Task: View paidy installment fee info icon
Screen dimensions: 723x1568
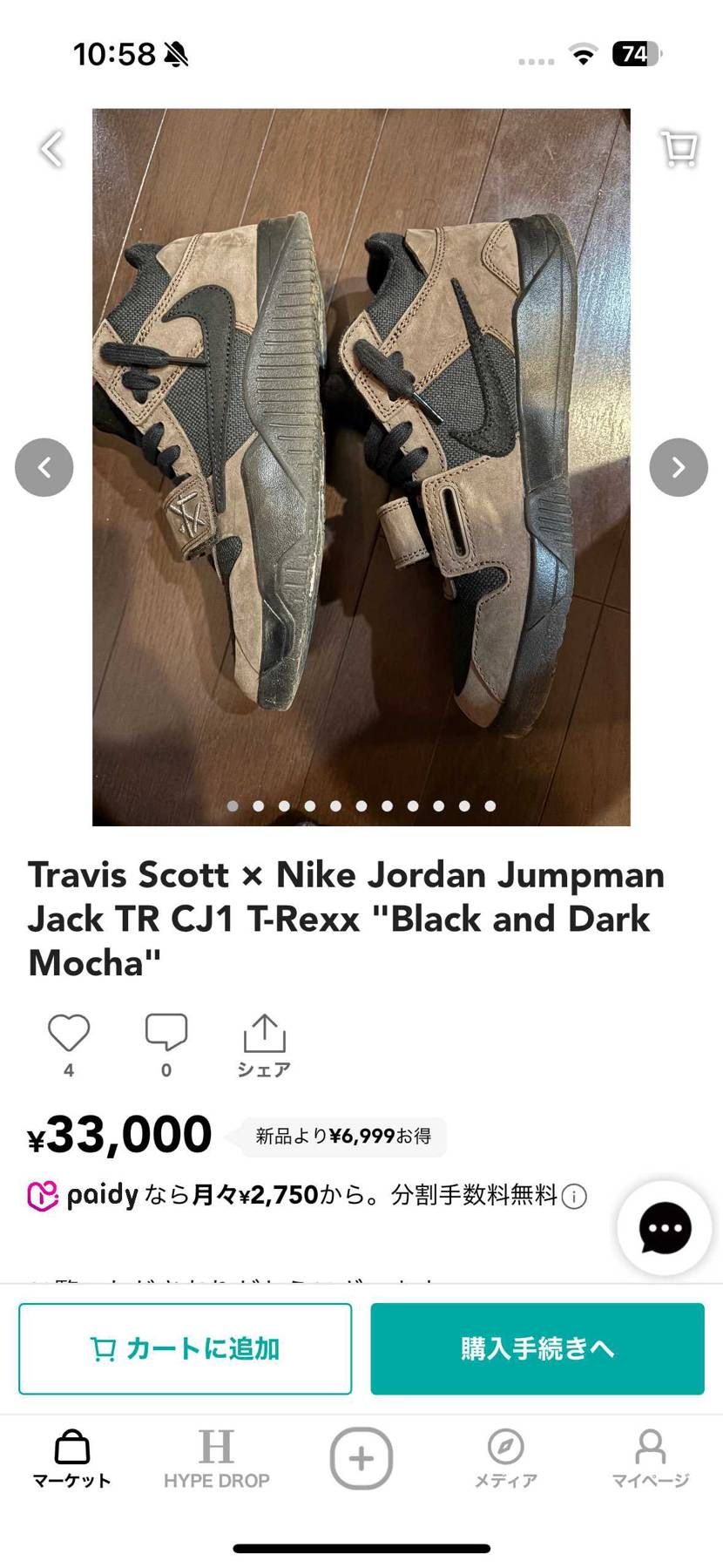Action: pos(574,1197)
